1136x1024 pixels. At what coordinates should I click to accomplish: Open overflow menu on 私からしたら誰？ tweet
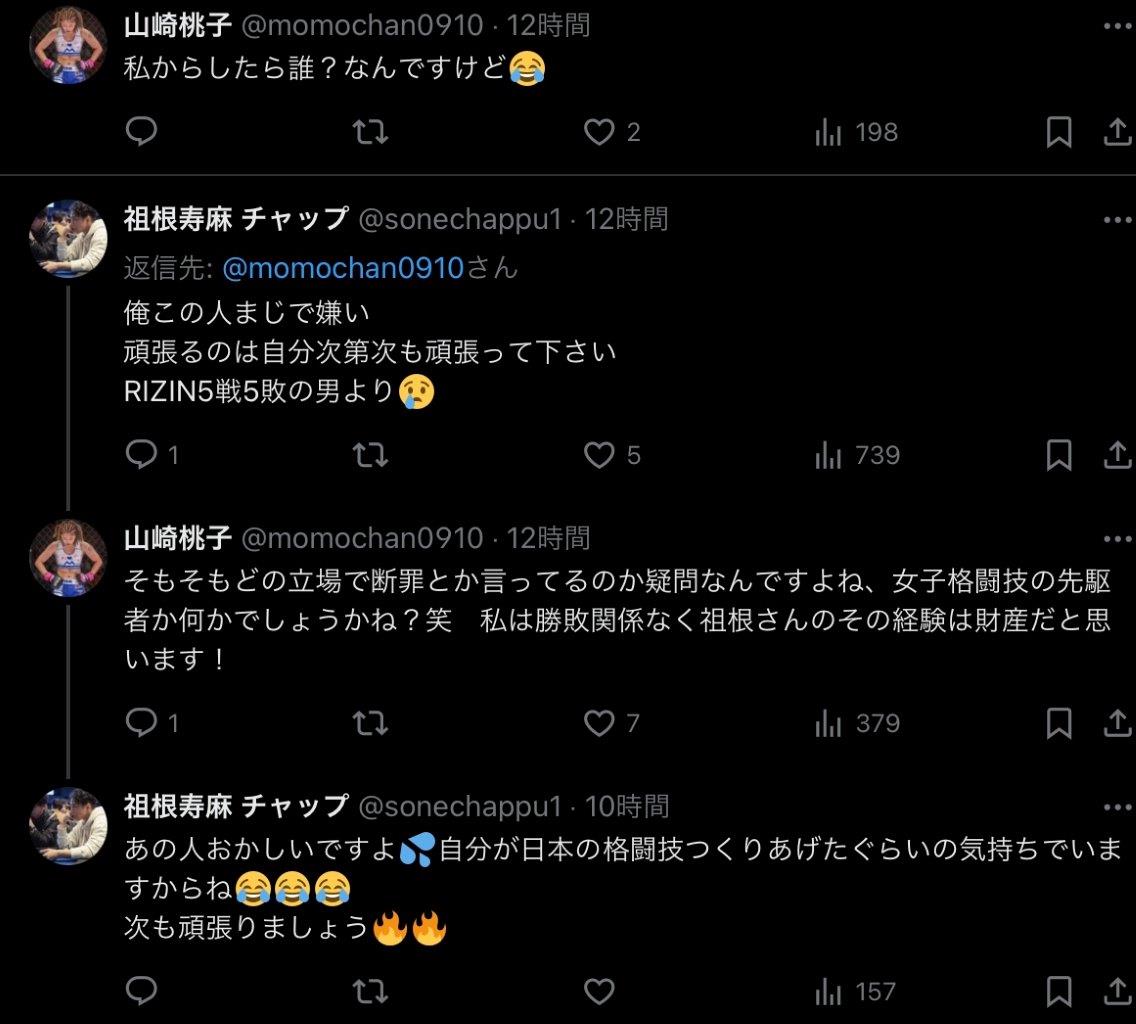[x=1117, y=26]
